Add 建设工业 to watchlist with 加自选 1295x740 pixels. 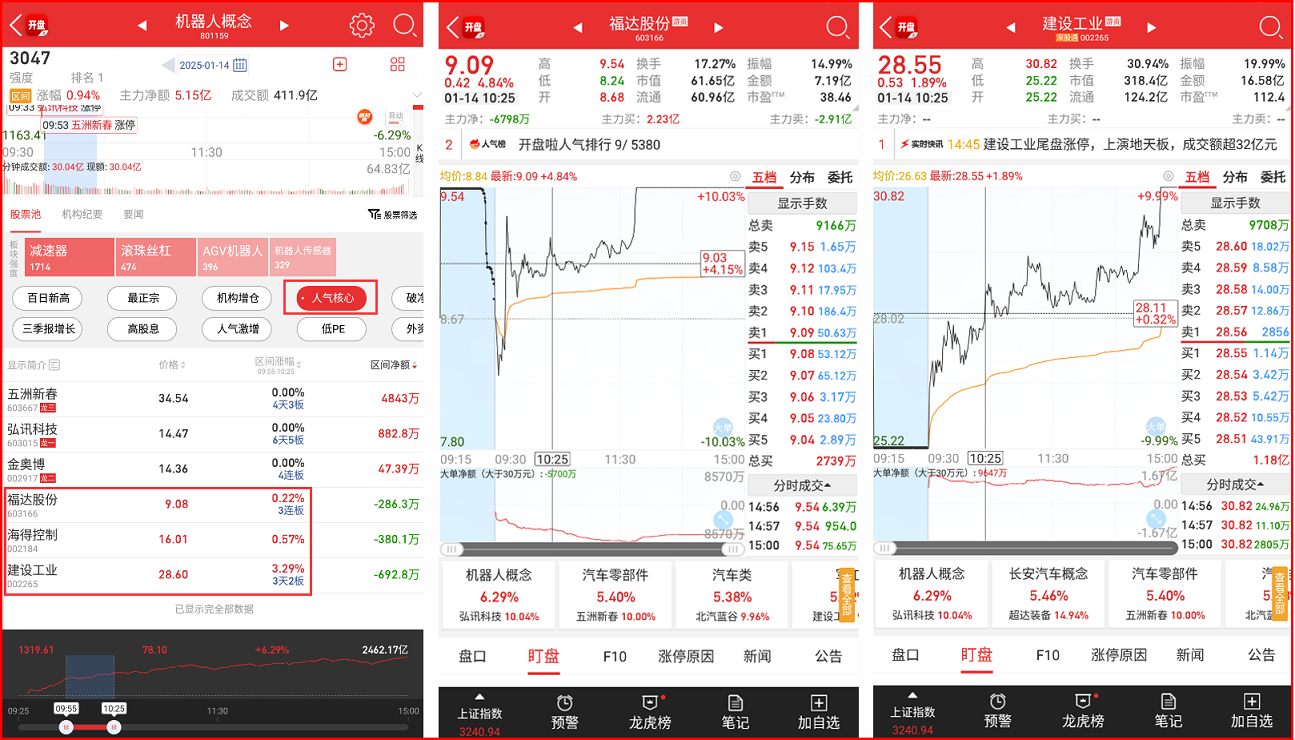(x=1251, y=711)
